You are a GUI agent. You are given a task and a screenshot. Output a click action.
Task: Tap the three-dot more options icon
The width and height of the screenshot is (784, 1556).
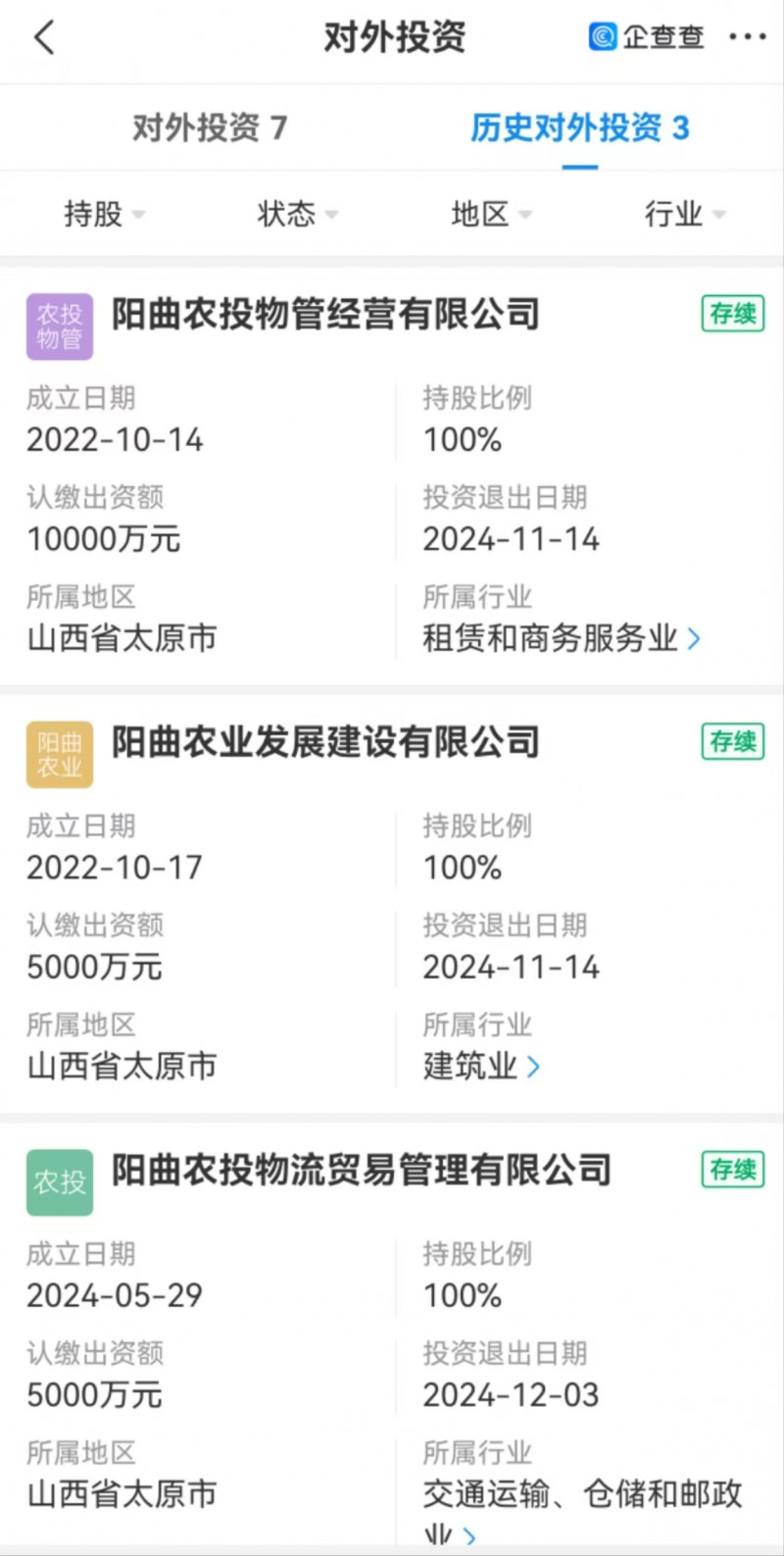click(747, 36)
